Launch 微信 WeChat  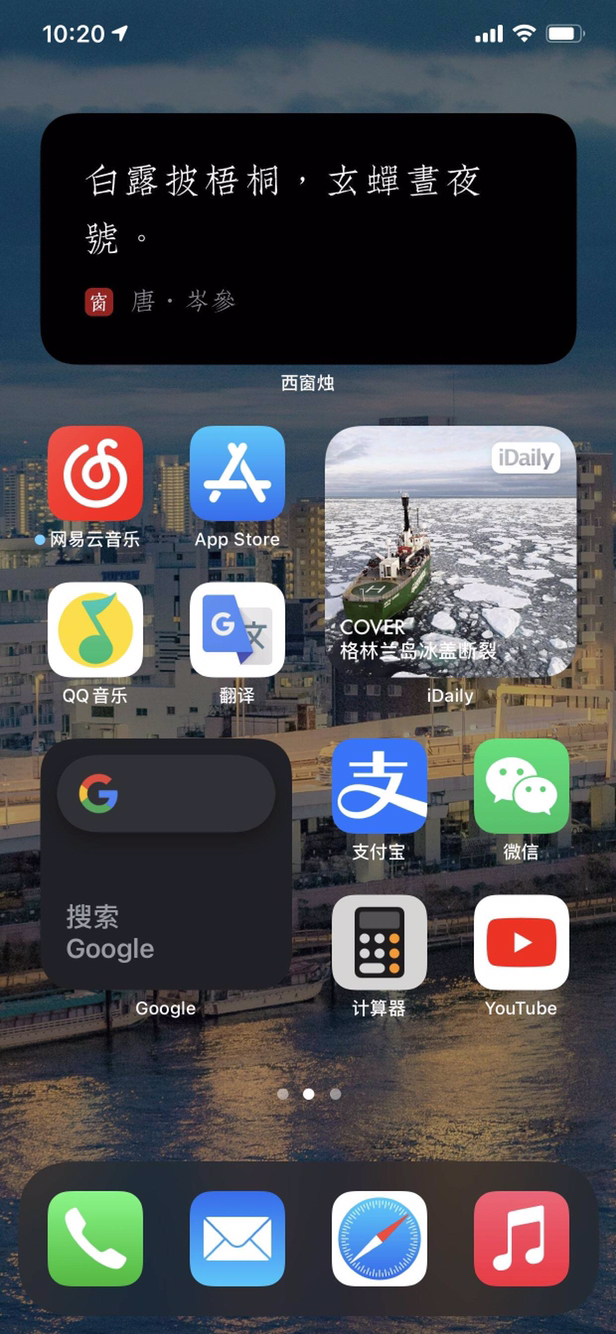(x=521, y=786)
